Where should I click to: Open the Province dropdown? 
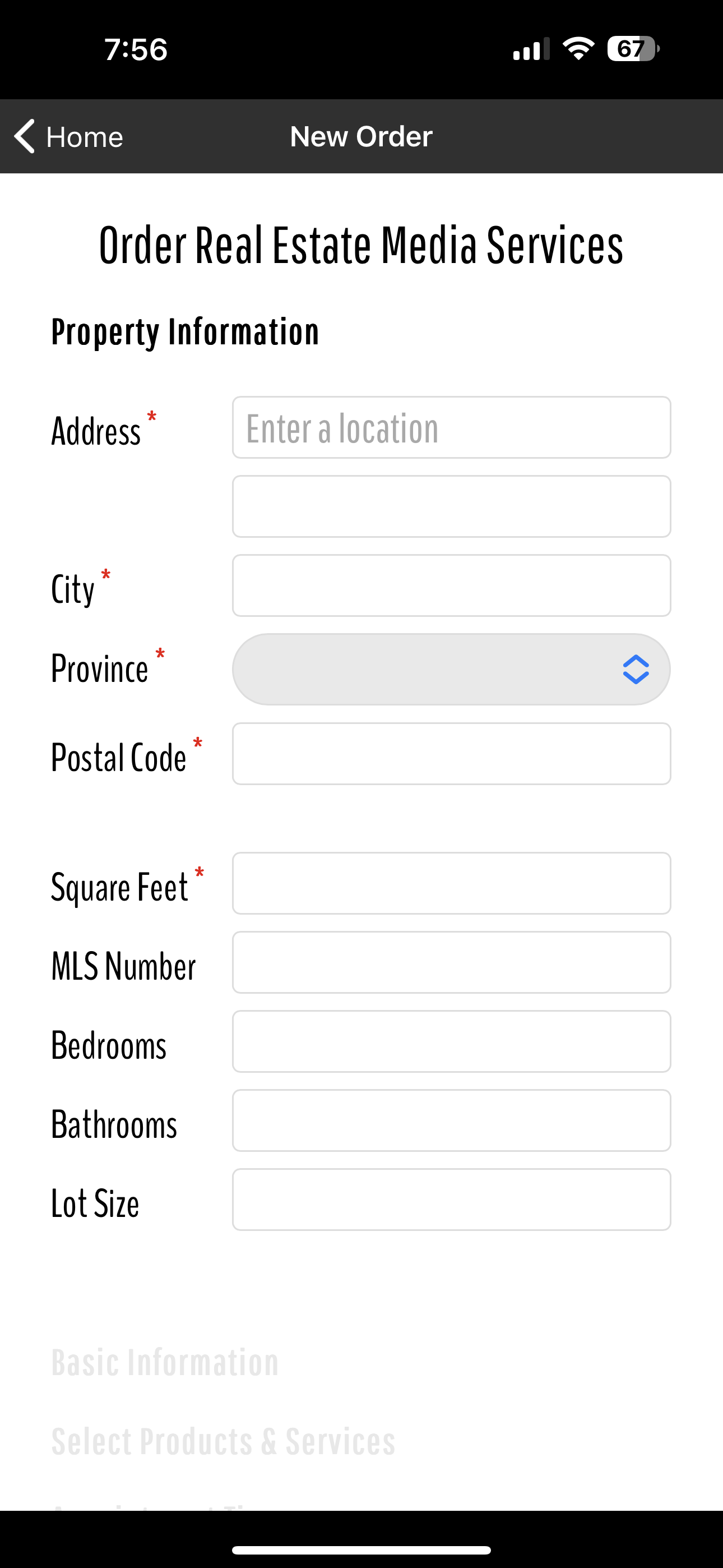click(x=452, y=670)
